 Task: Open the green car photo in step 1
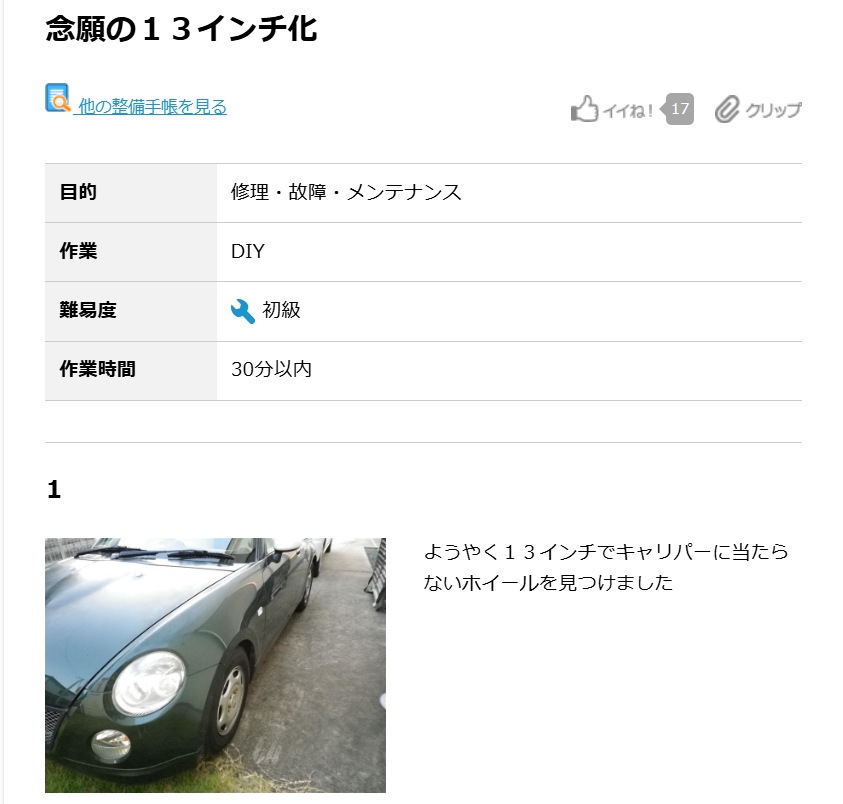click(x=215, y=665)
